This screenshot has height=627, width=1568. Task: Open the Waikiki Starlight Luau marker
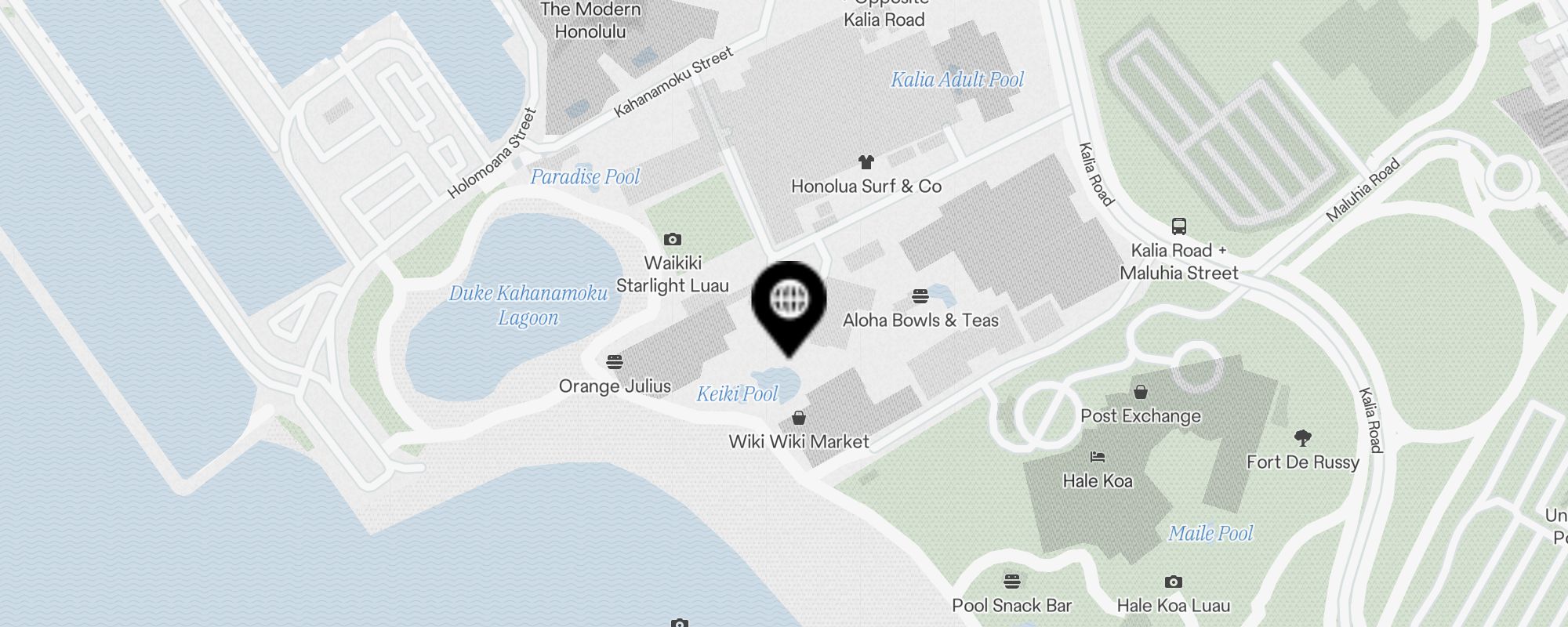click(x=673, y=241)
